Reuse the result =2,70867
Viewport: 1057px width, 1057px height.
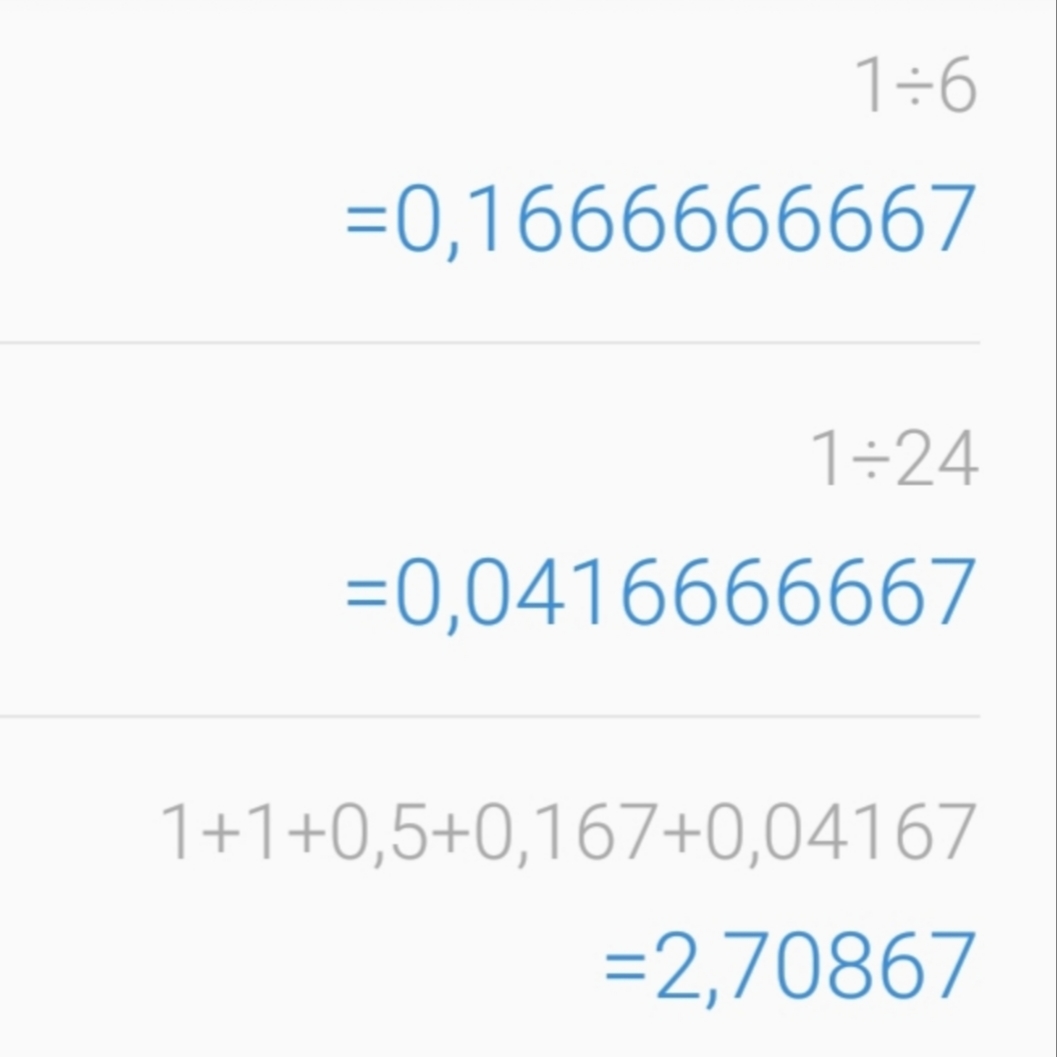(790, 966)
